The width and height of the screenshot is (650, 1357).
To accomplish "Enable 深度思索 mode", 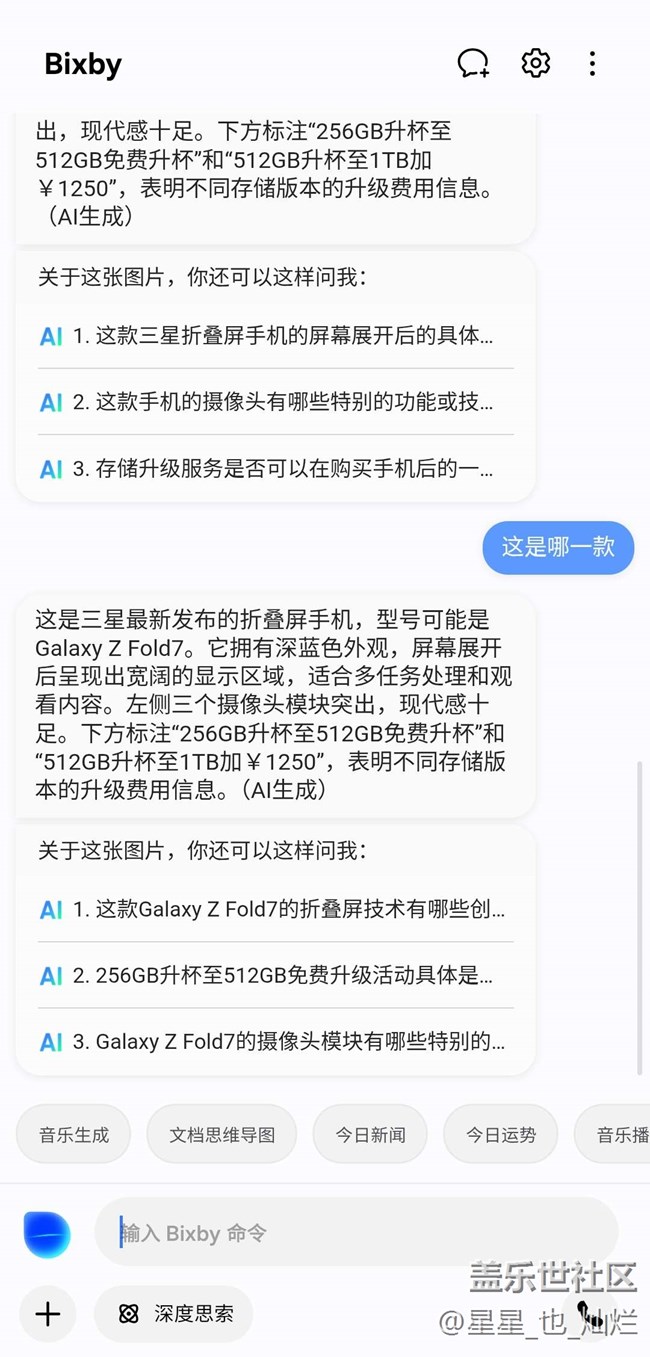I will pos(174,1313).
